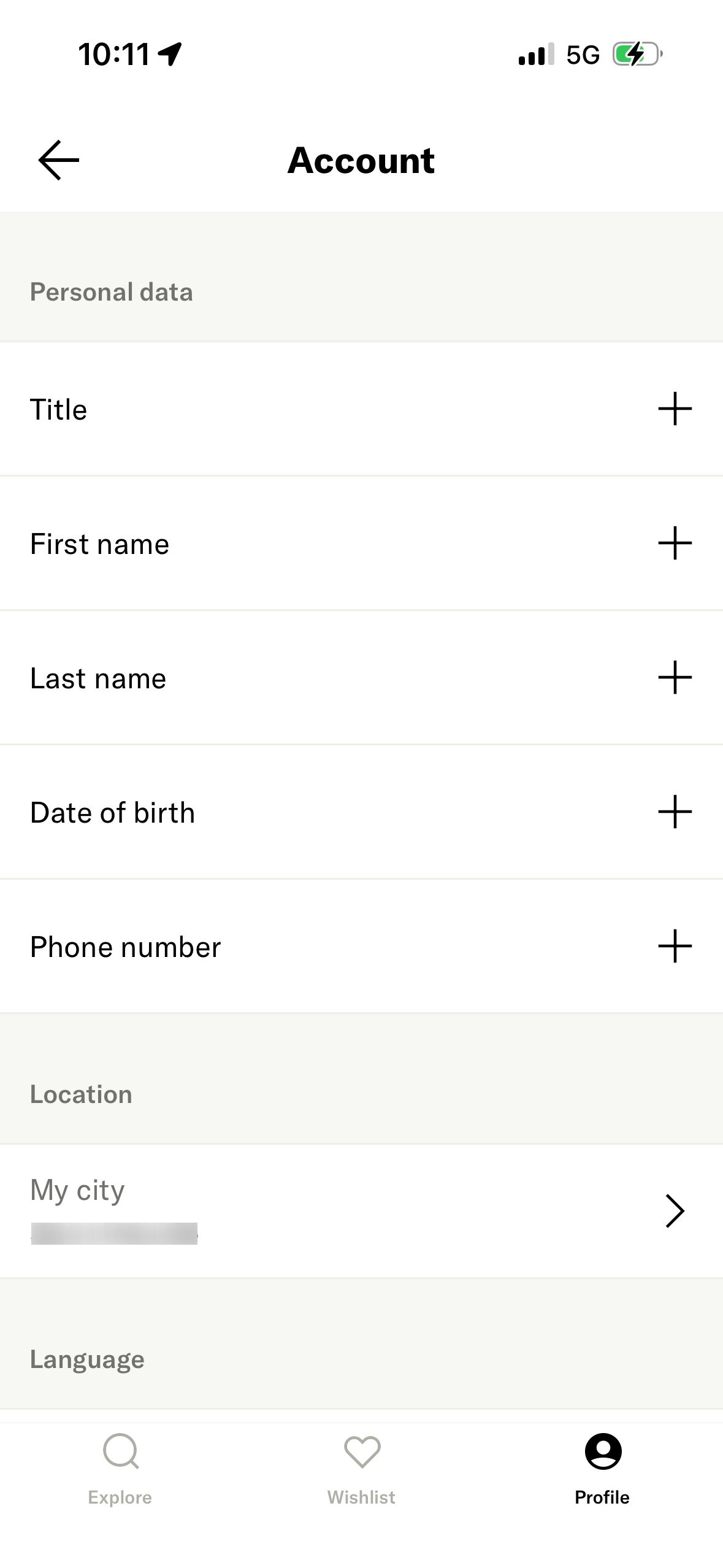723x1568 pixels.
Task: Open My city details via the chevron
Action: (675, 1211)
